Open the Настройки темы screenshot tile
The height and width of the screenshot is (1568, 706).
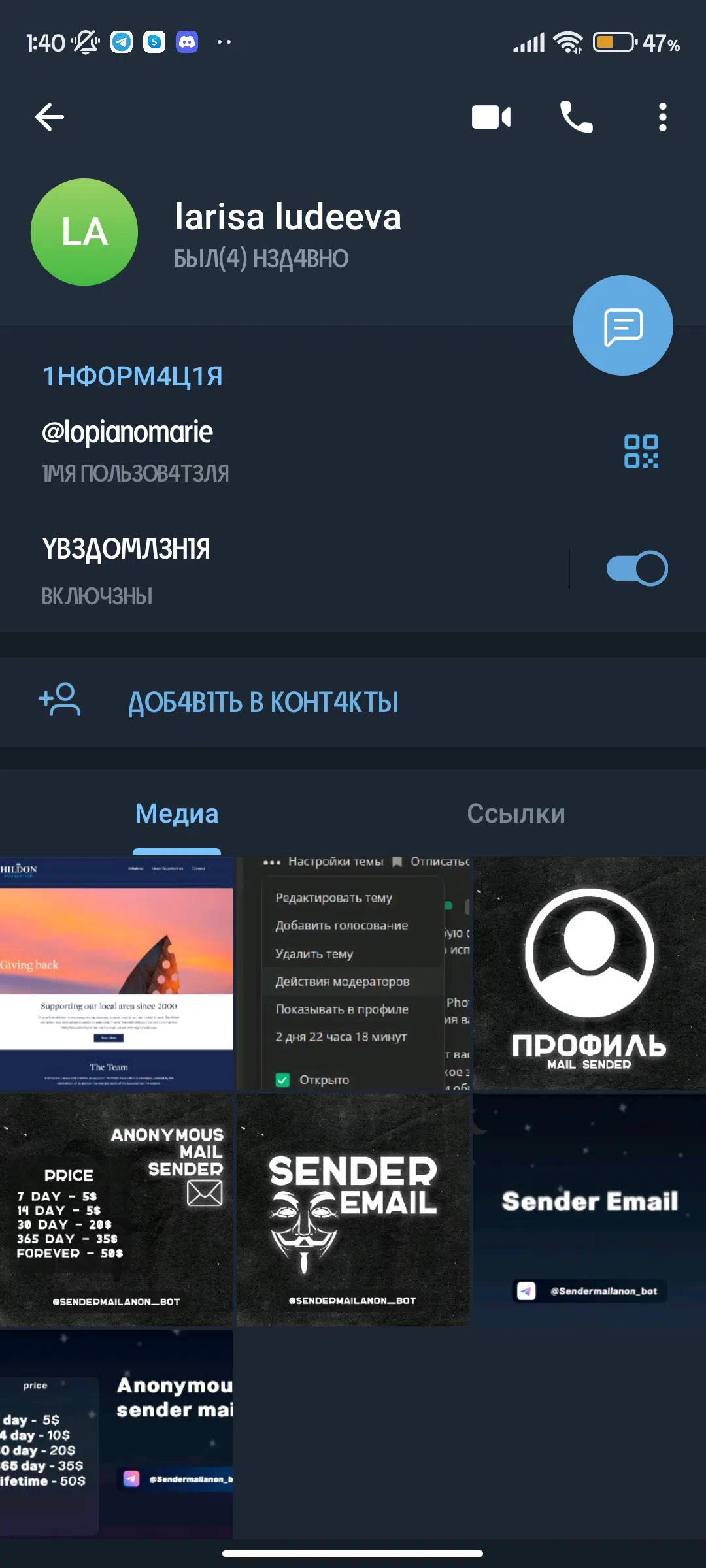[x=353, y=973]
